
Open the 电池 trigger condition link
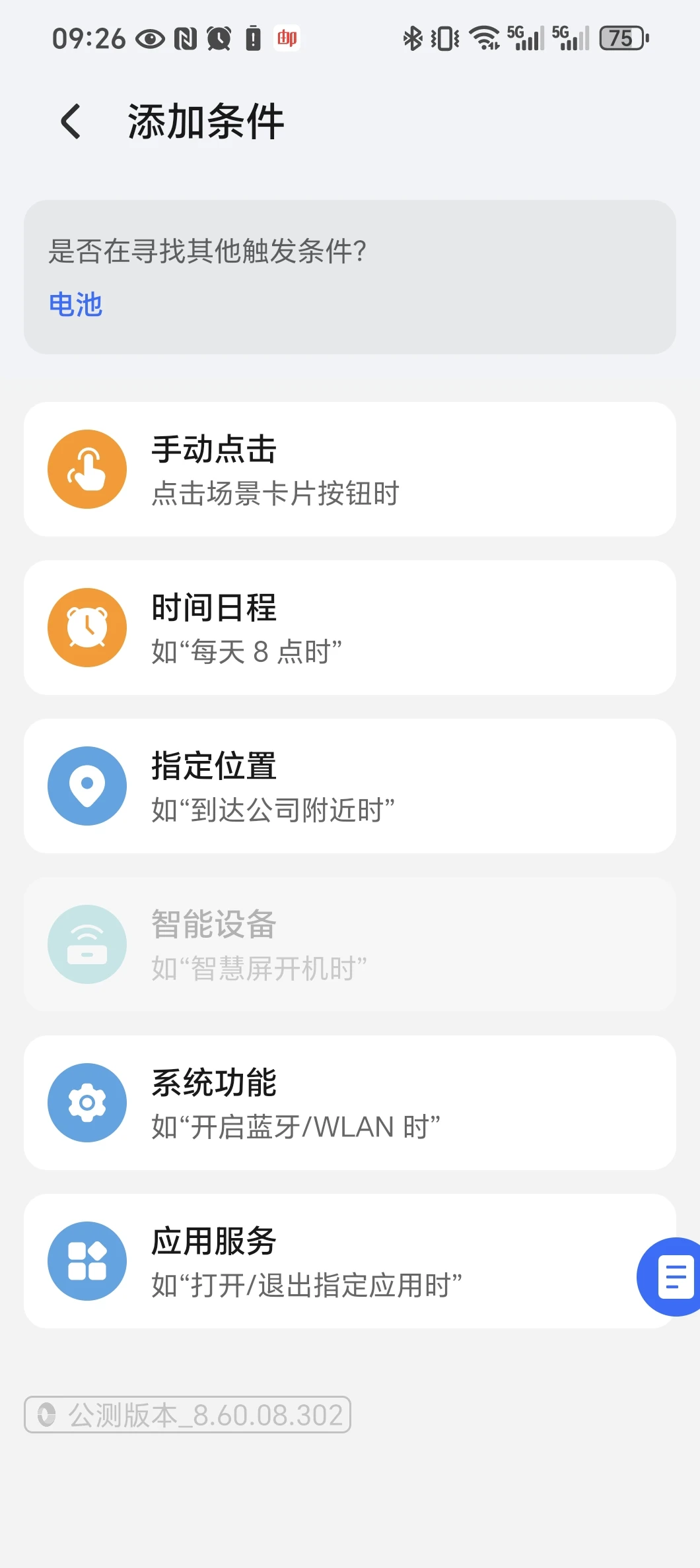tap(76, 305)
